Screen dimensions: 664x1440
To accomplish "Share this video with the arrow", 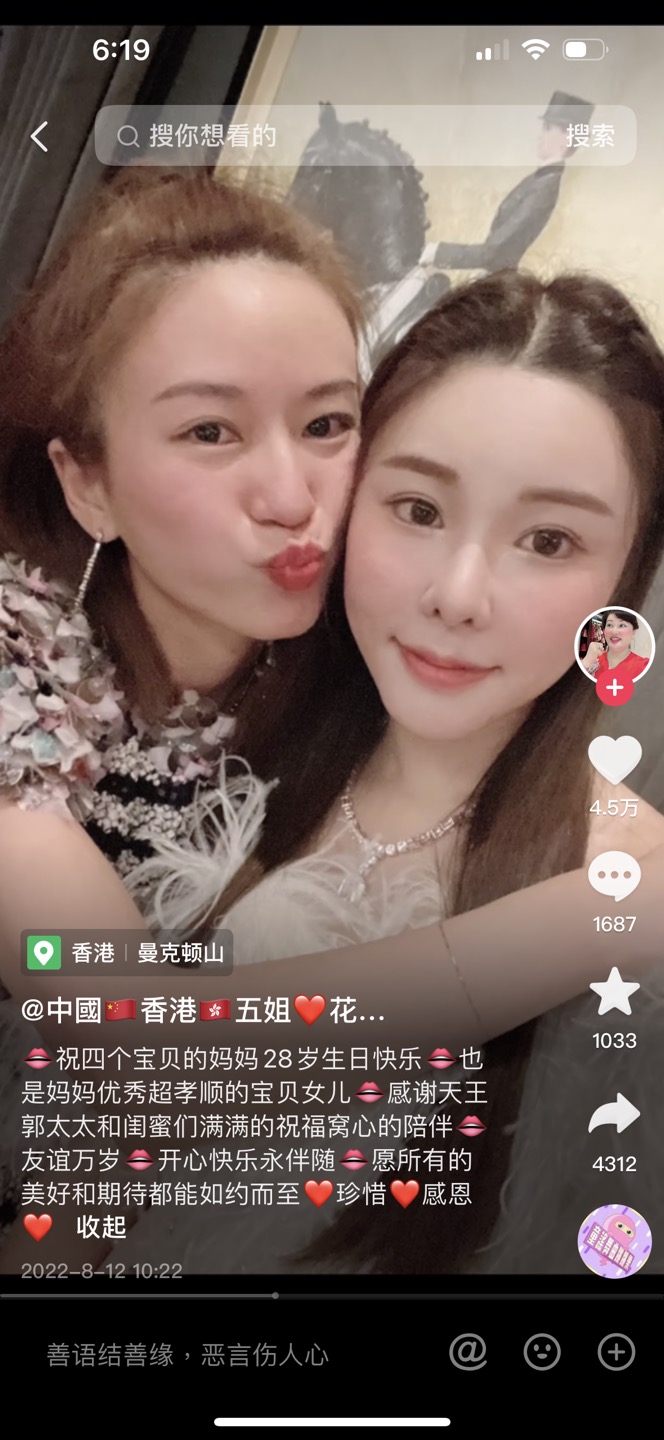I will [x=614, y=1115].
